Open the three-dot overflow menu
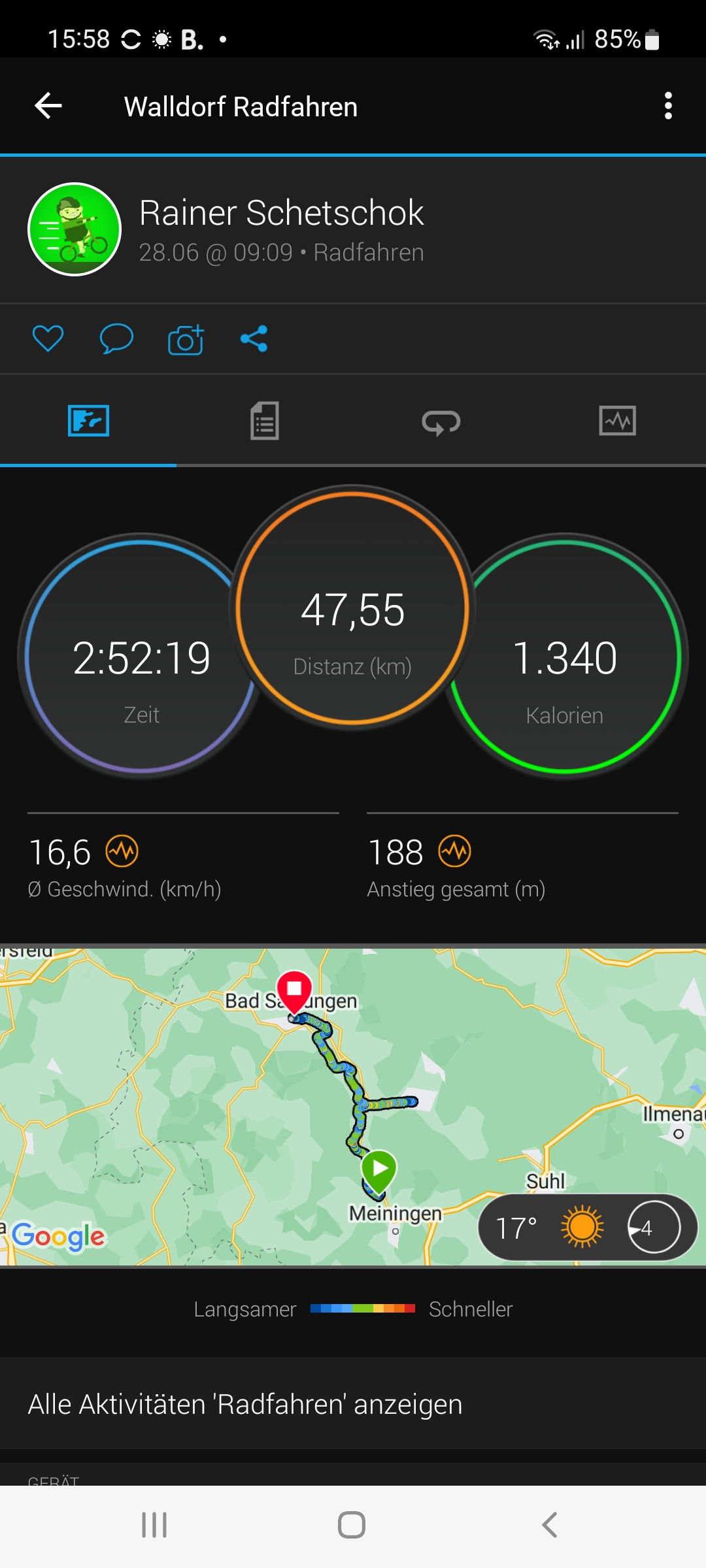This screenshot has width=706, height=1568. (x=667, y=106)
